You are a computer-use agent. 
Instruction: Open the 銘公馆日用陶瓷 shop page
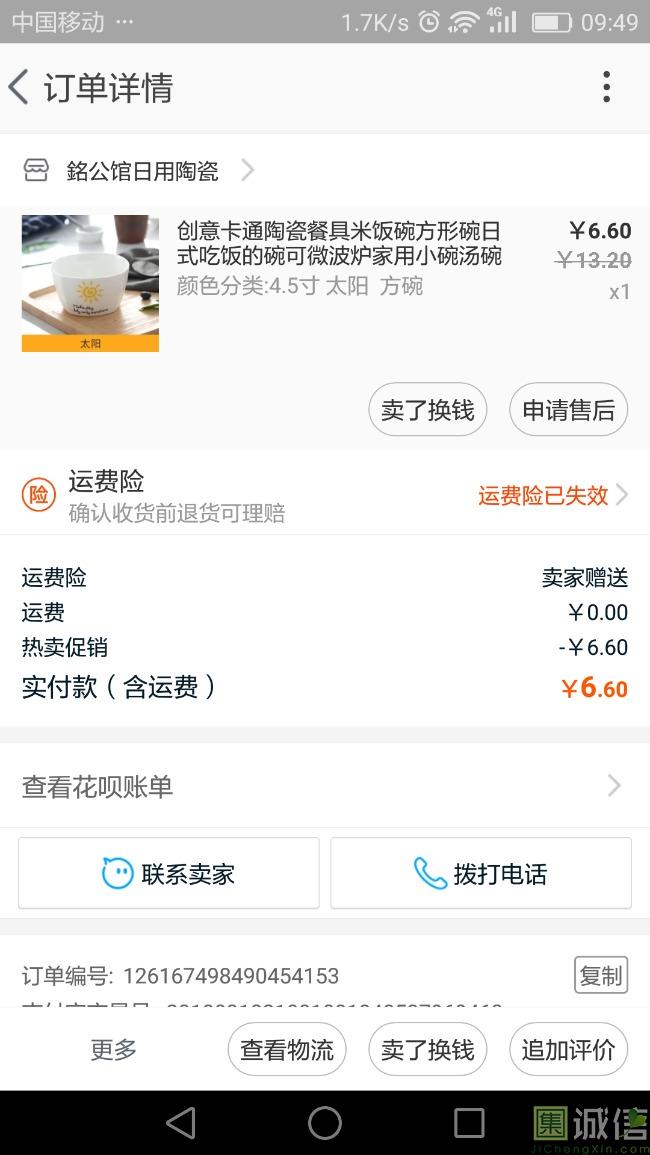click(x=142, y=171)
